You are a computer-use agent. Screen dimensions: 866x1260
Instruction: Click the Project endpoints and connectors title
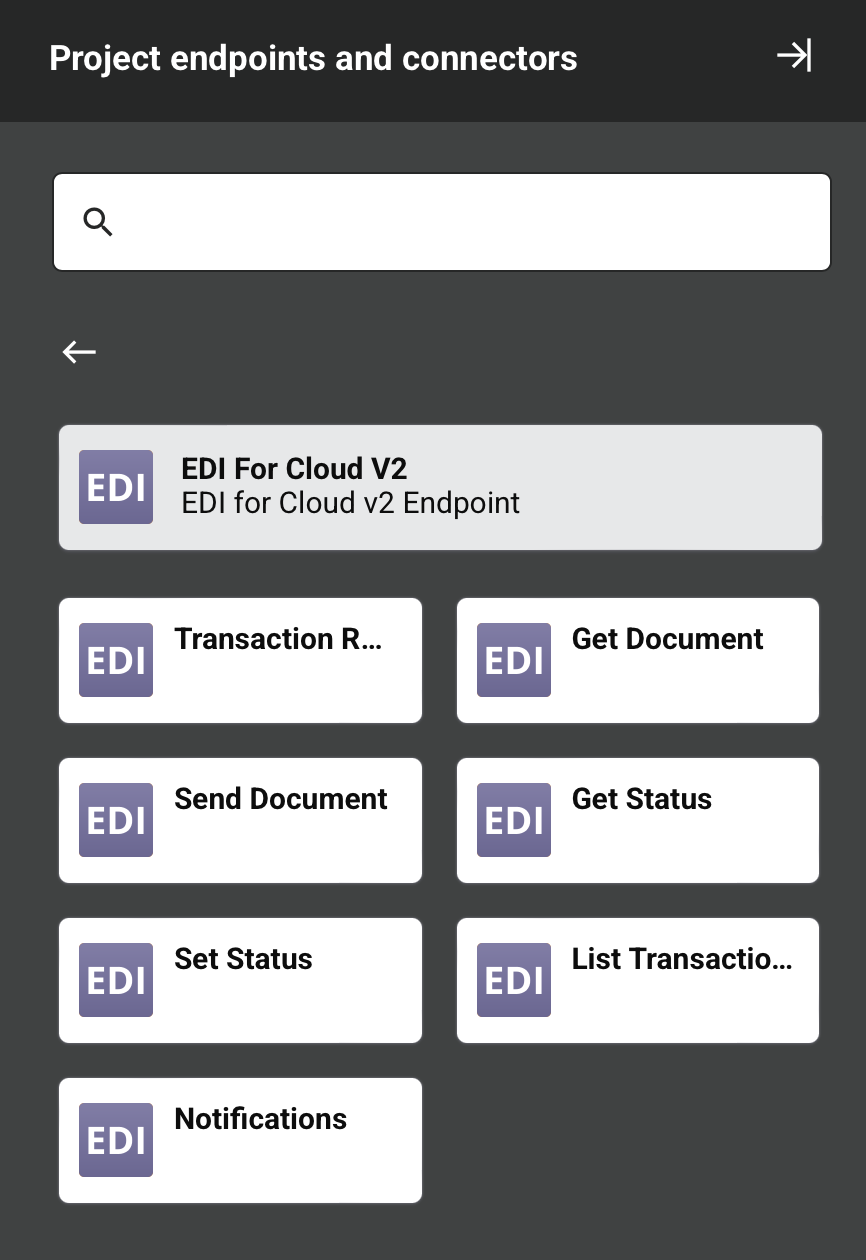pyautogui.click(x=313, y=58)
